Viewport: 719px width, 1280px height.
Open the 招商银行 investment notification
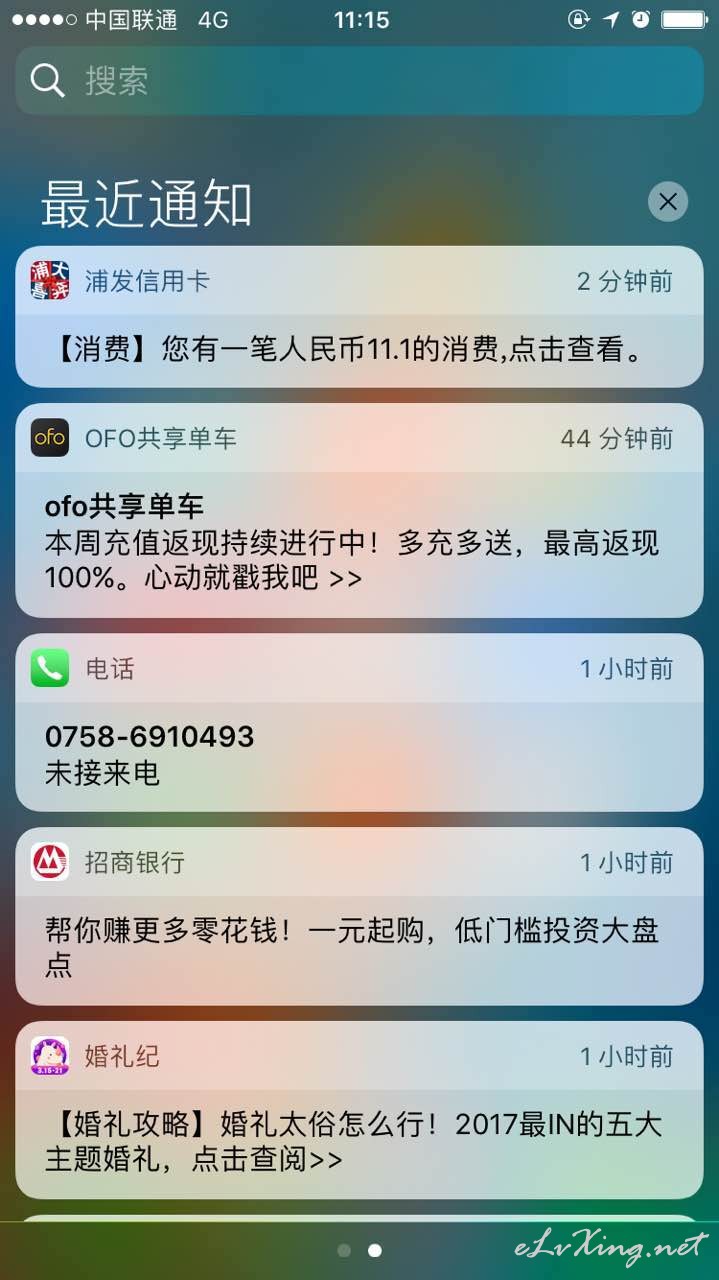(x=359, y=916)
